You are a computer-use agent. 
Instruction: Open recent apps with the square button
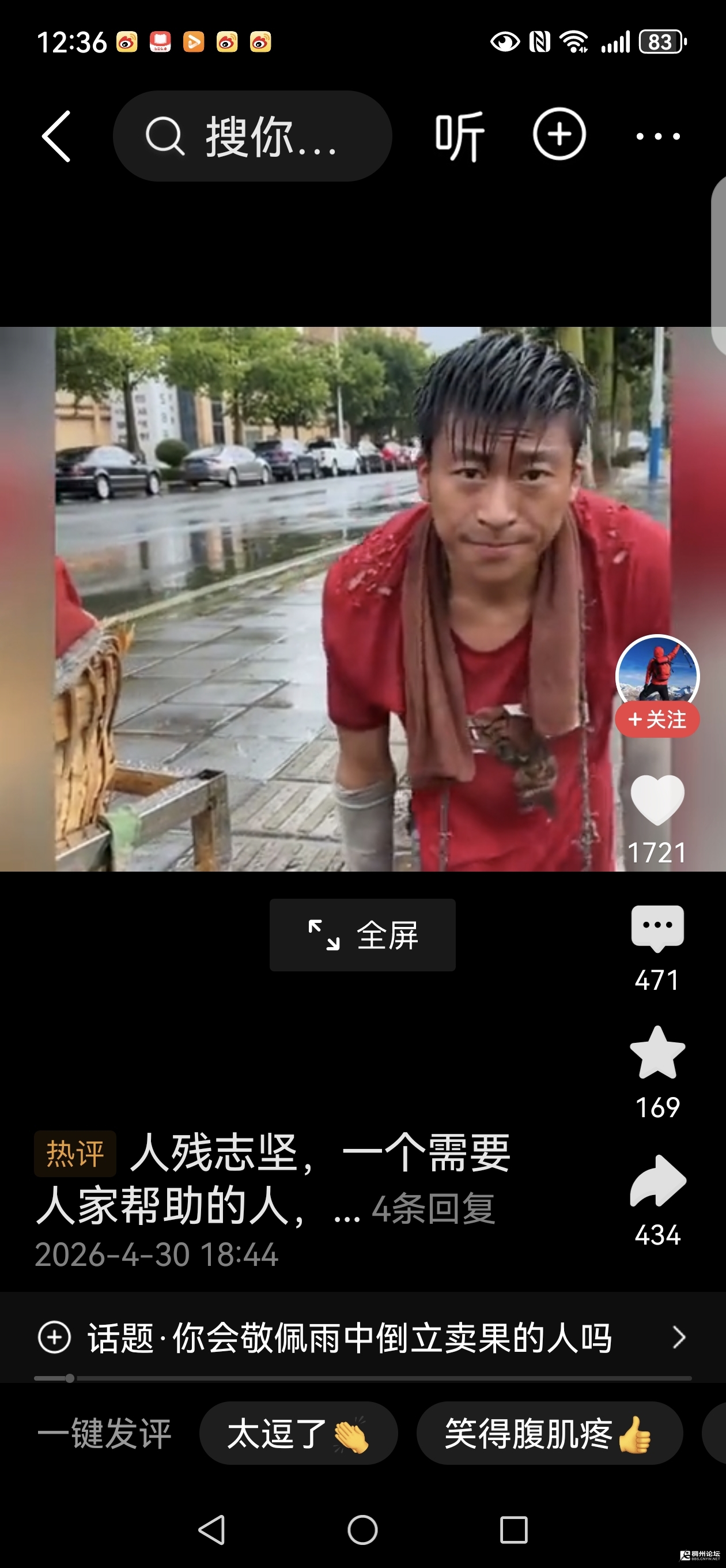(513, 1529)
